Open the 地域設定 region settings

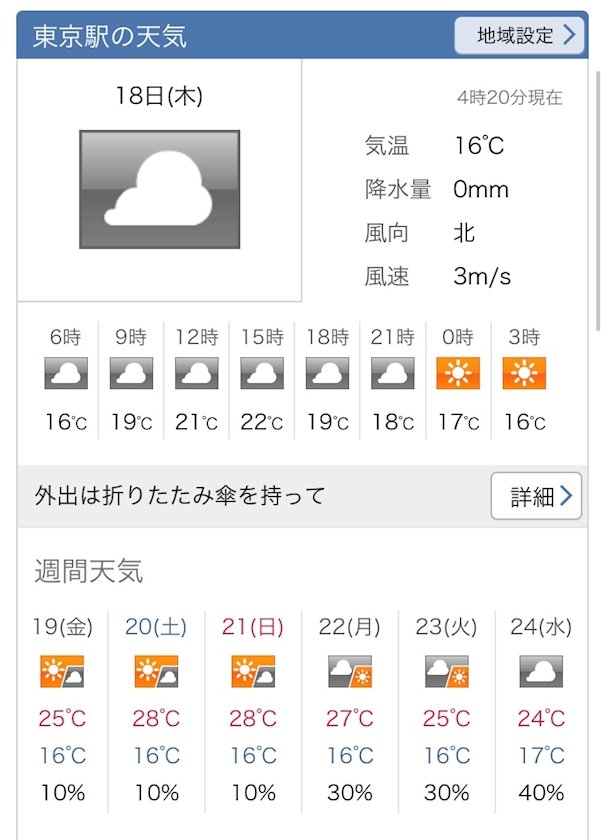[x=519, y=35]
